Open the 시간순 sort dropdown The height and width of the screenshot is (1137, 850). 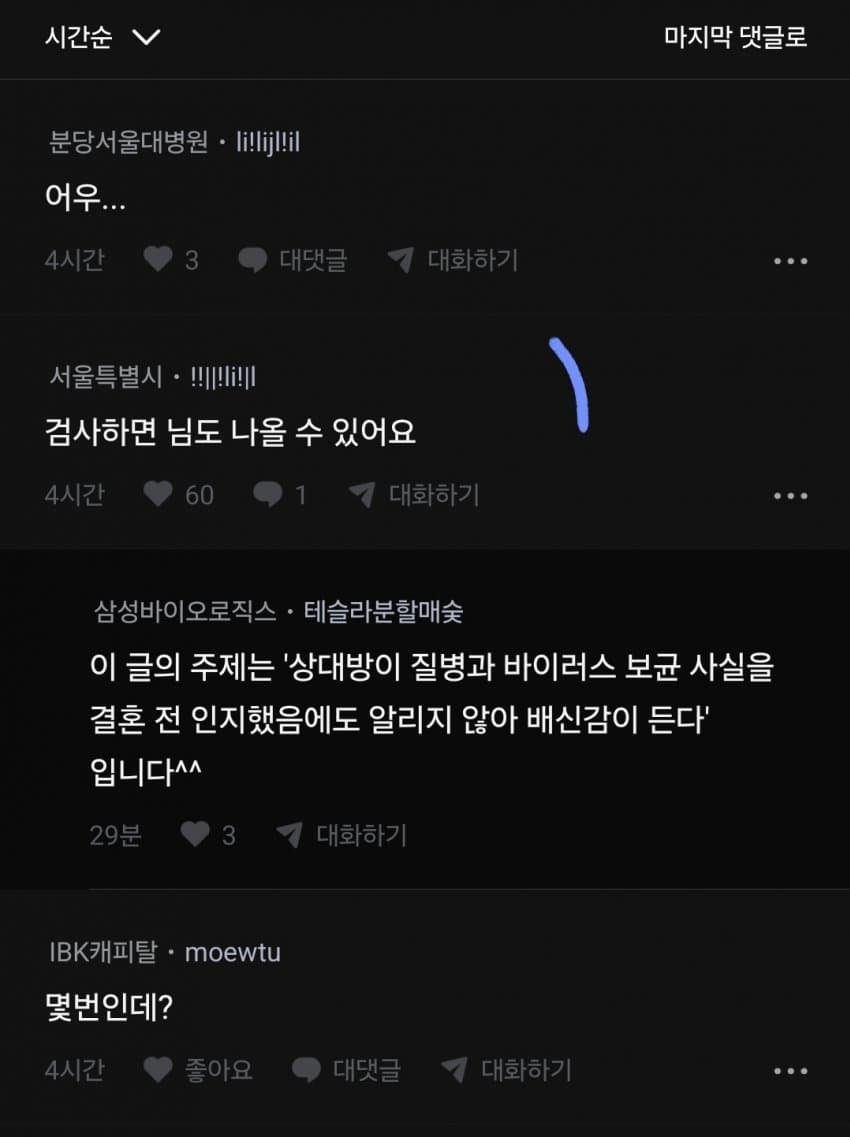click(x=102, y=38)
